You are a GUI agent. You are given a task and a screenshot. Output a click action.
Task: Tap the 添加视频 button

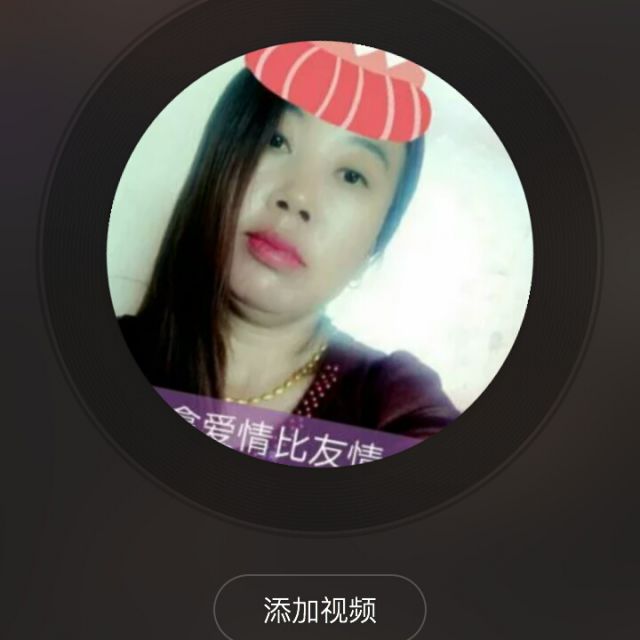pyautogui.click(x=320, y=609)
